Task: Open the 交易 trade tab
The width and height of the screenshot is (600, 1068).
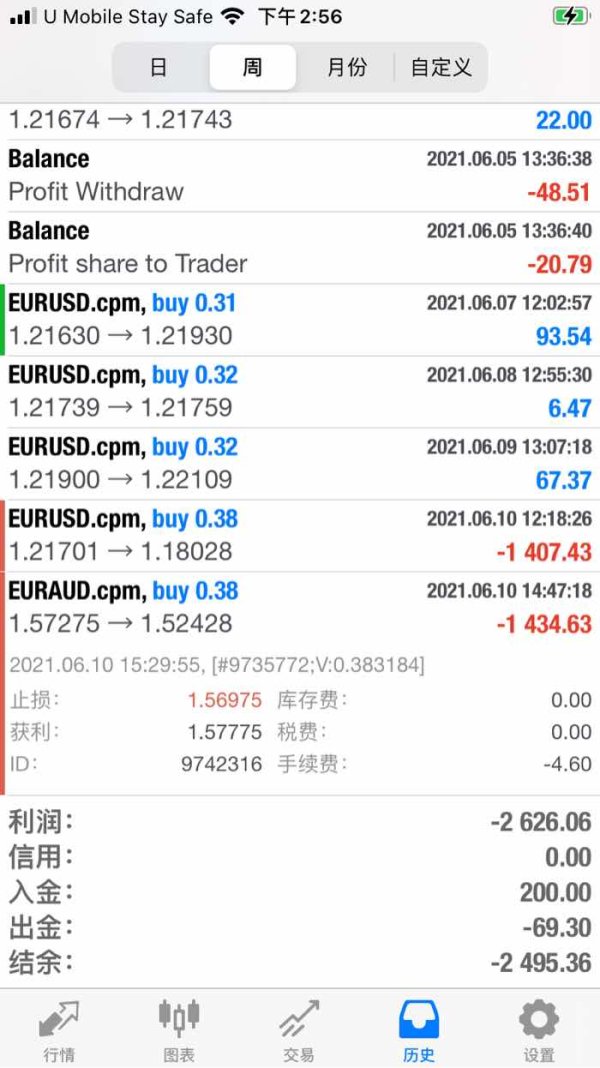Action: coord(299,1030)
